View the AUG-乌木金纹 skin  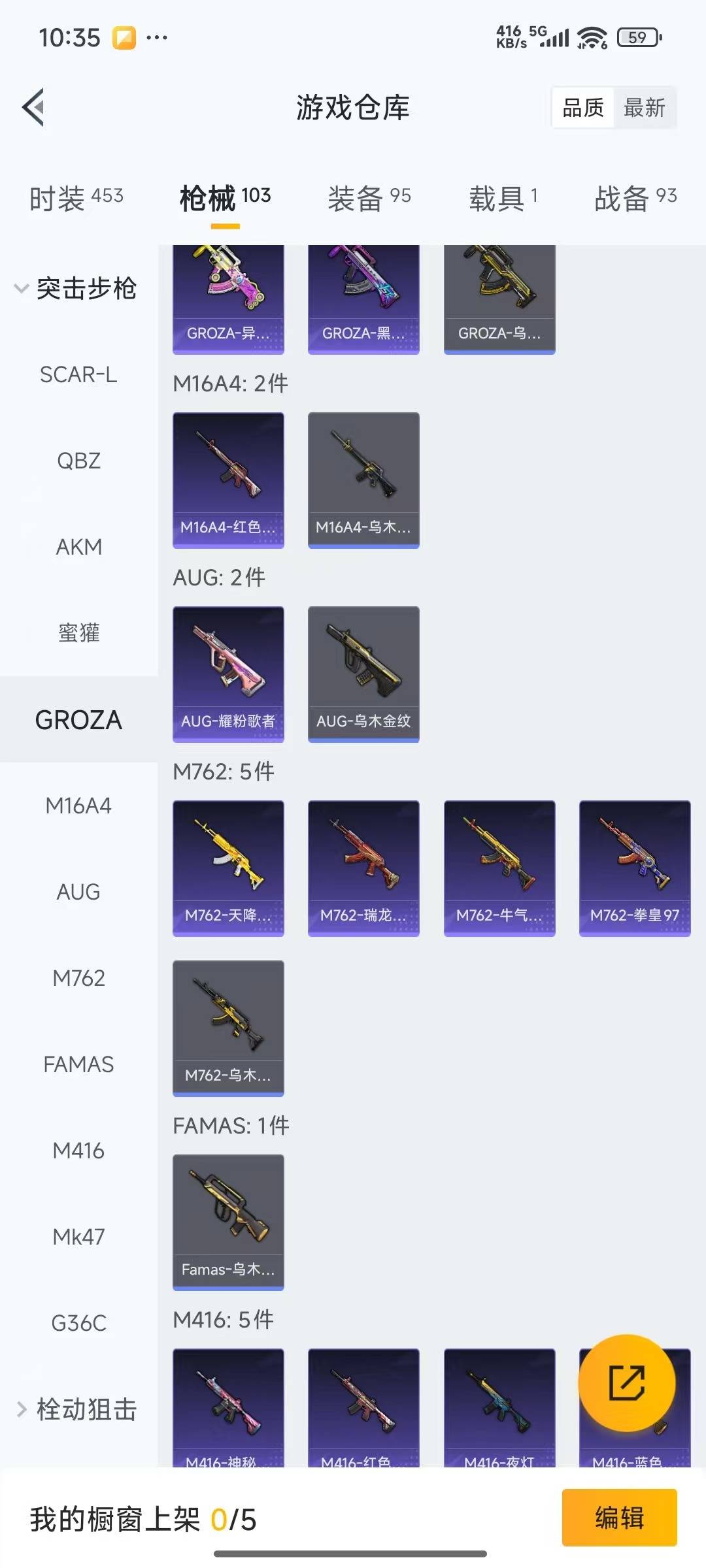pos(363,674)
